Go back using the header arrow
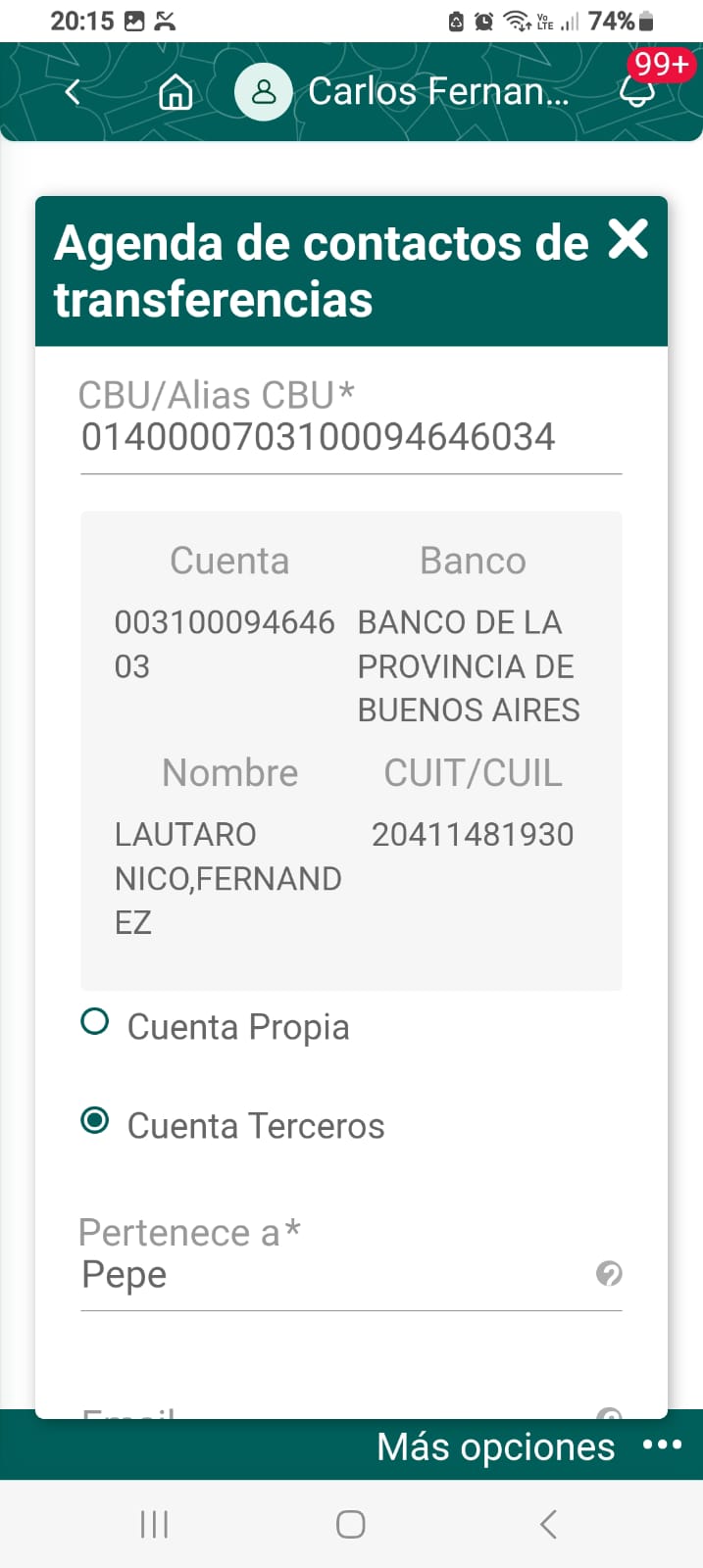Screen dimensions: 703x1568 point(73,92)
